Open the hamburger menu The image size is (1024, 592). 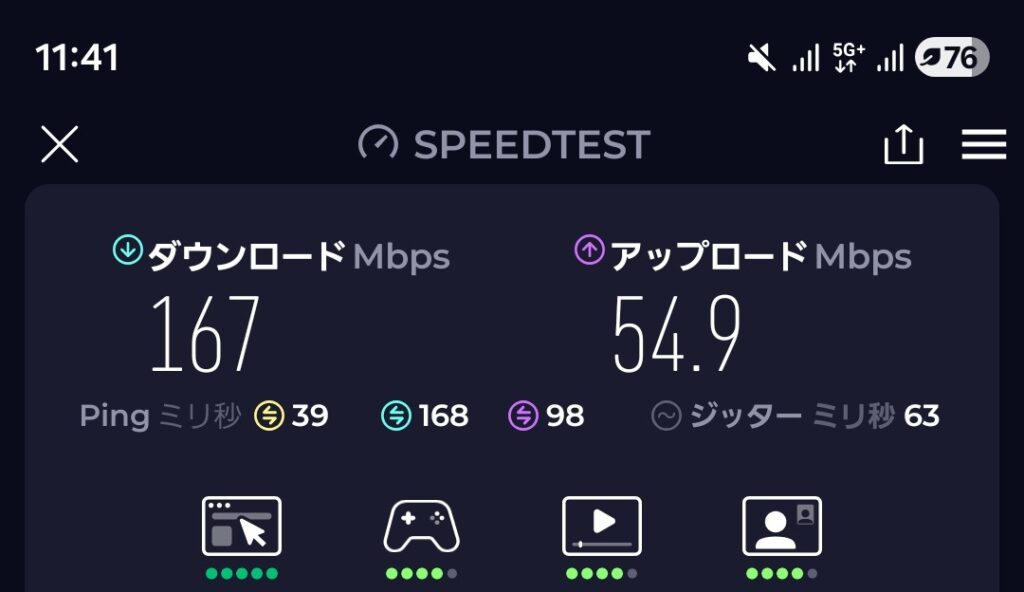click(983, 145)
